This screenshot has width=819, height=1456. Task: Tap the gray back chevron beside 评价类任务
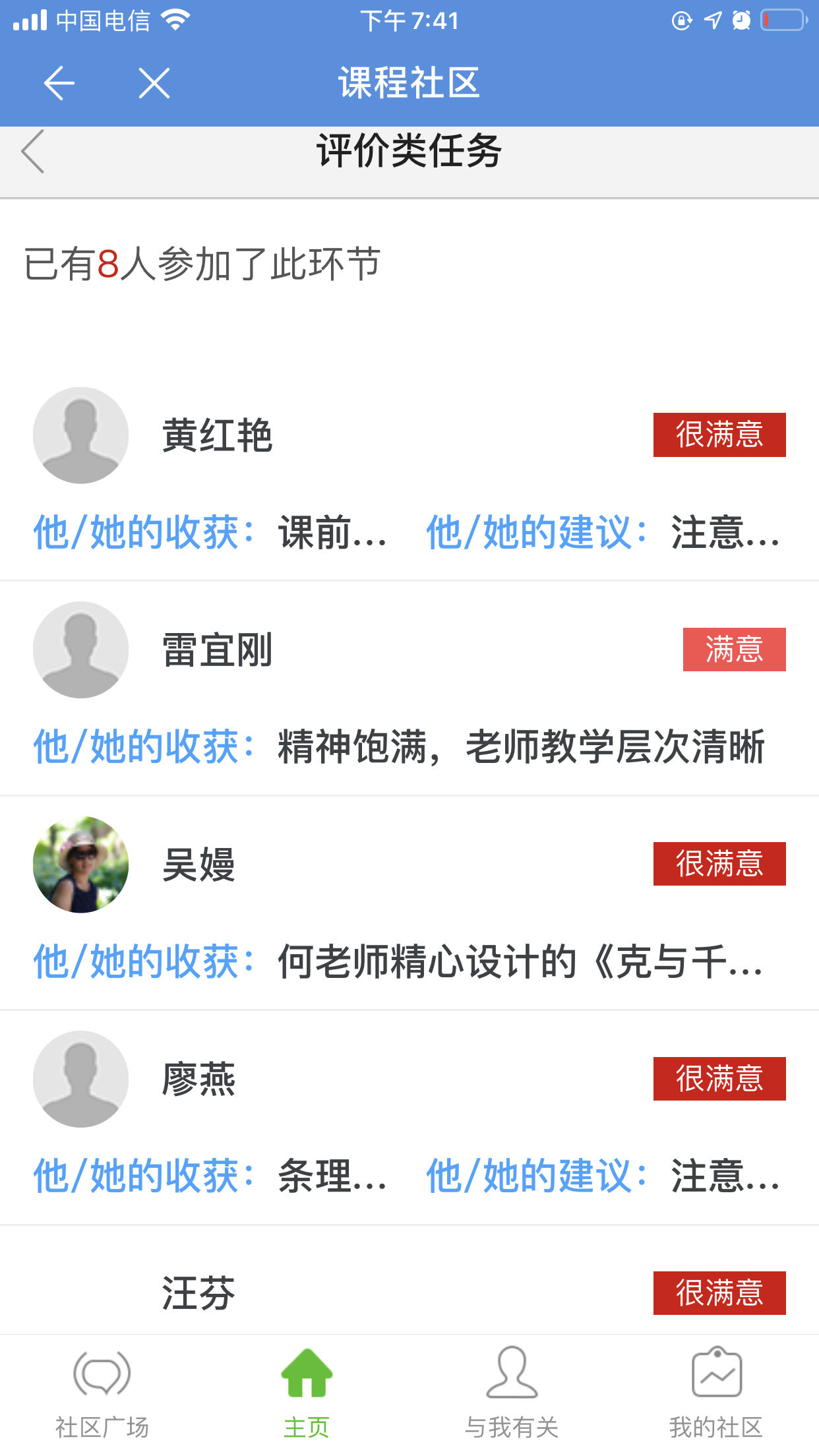click(32, 153)
